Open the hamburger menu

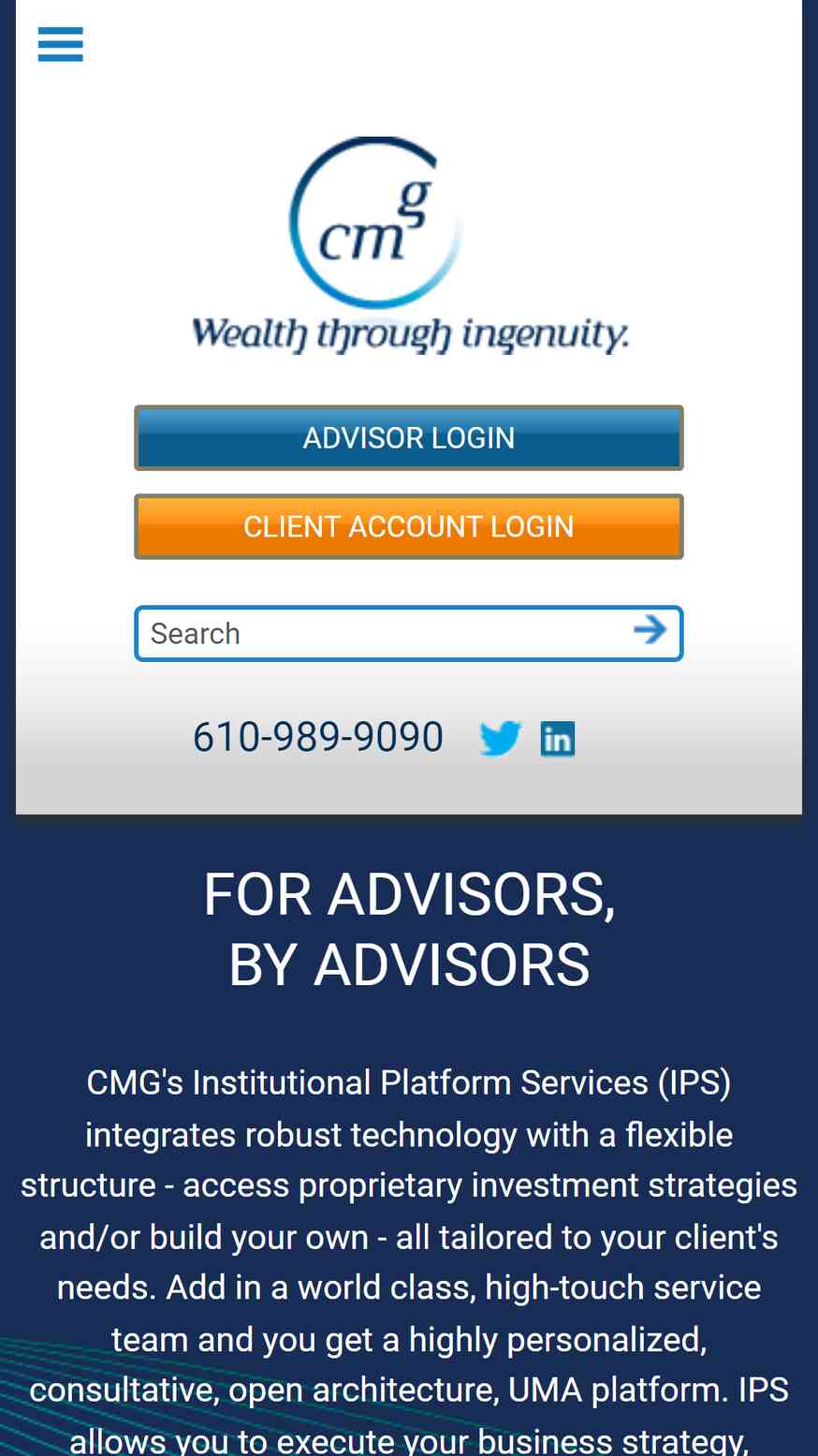tap(61, 45)
